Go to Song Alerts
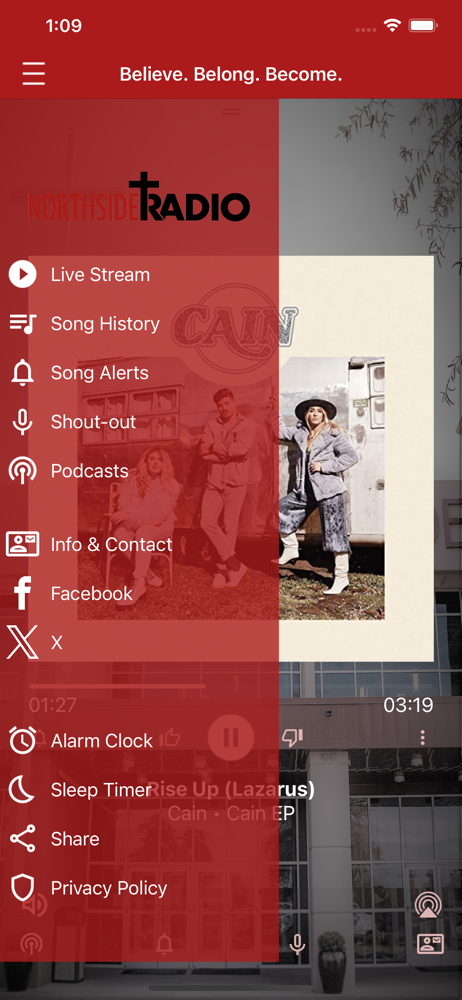The image size is (462, 1000). click(139, 373)
